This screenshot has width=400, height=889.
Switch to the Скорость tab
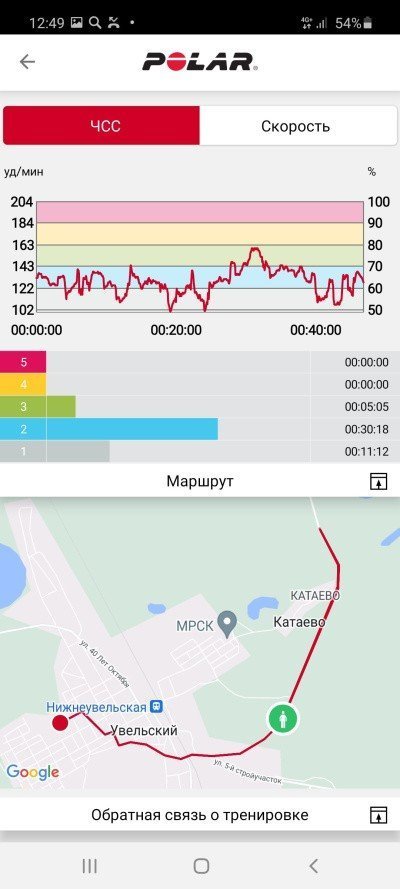(298, 125)
